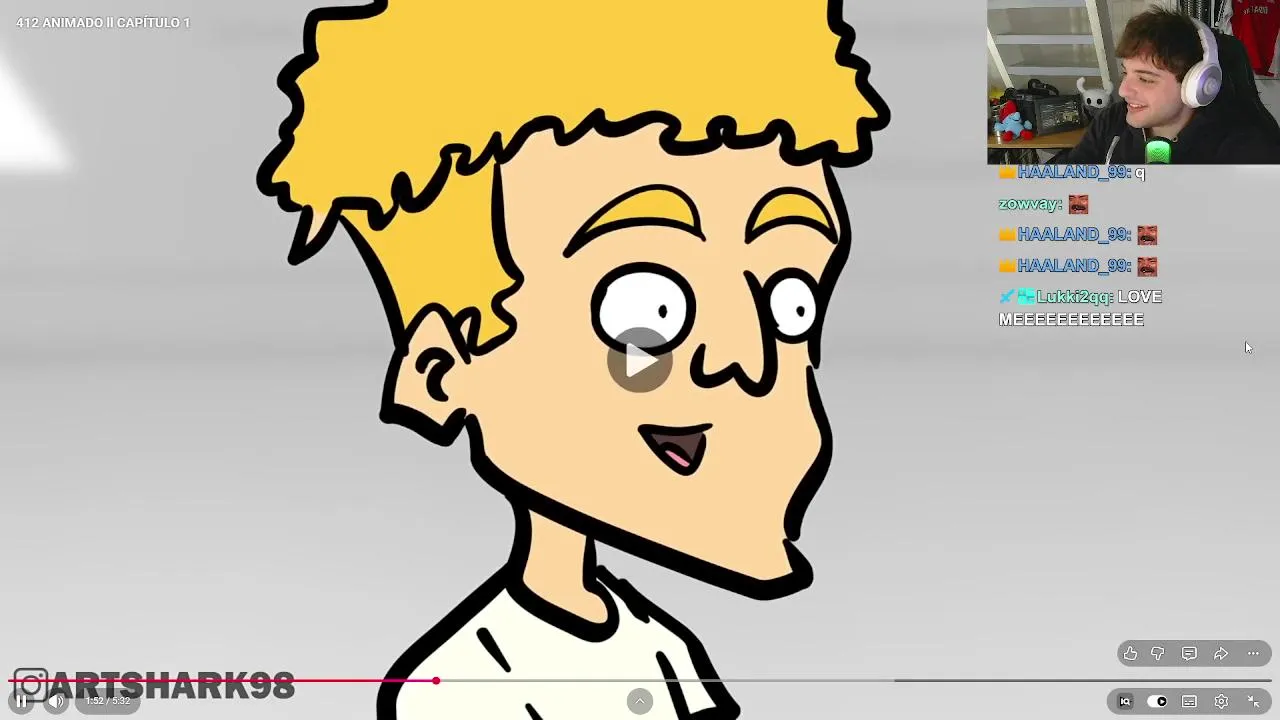Turn on subtitles/closed captions
Image resolution: width=1280 pixels, height=720 pixels.
(1189, 701)
